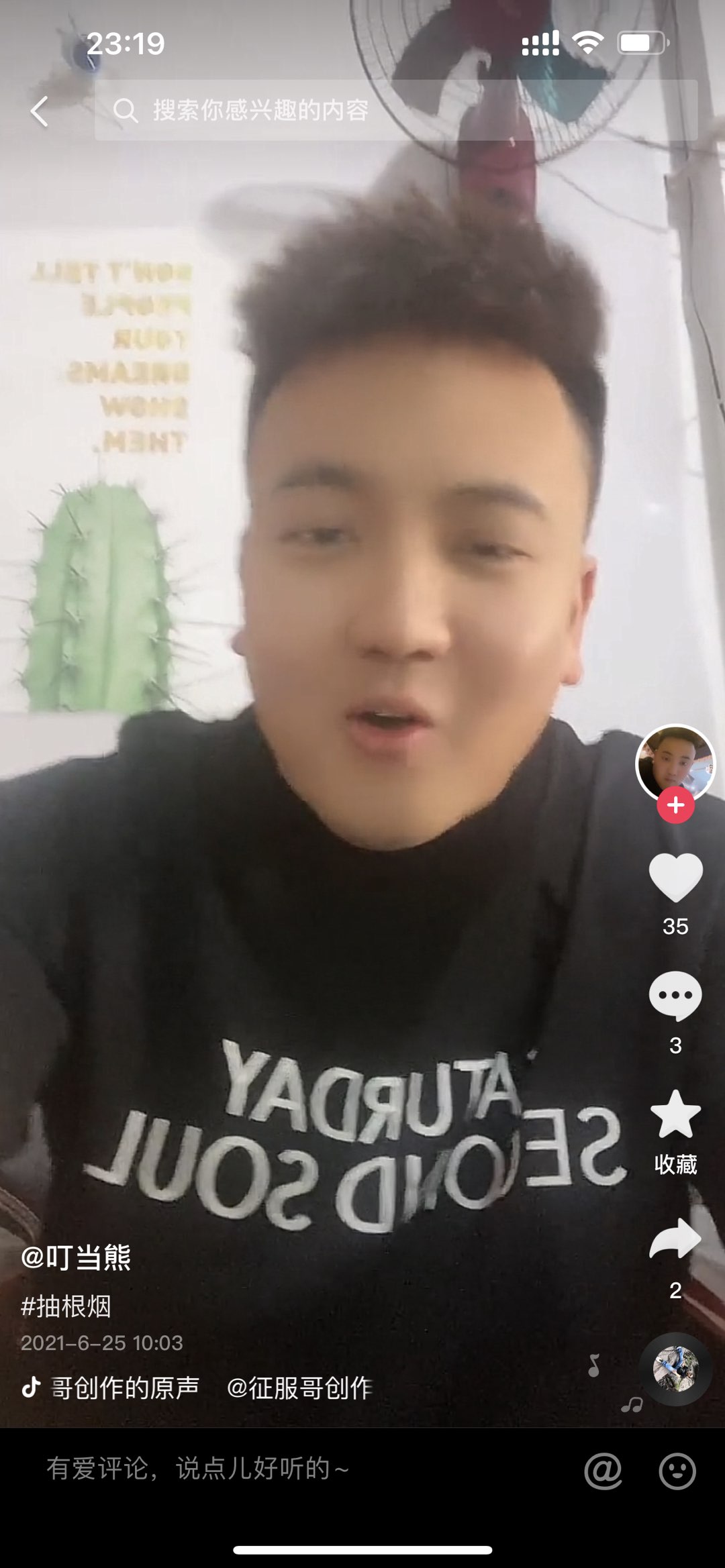
Task: Open the @叮当熊 username link
Action: [x=76, y=1257]
